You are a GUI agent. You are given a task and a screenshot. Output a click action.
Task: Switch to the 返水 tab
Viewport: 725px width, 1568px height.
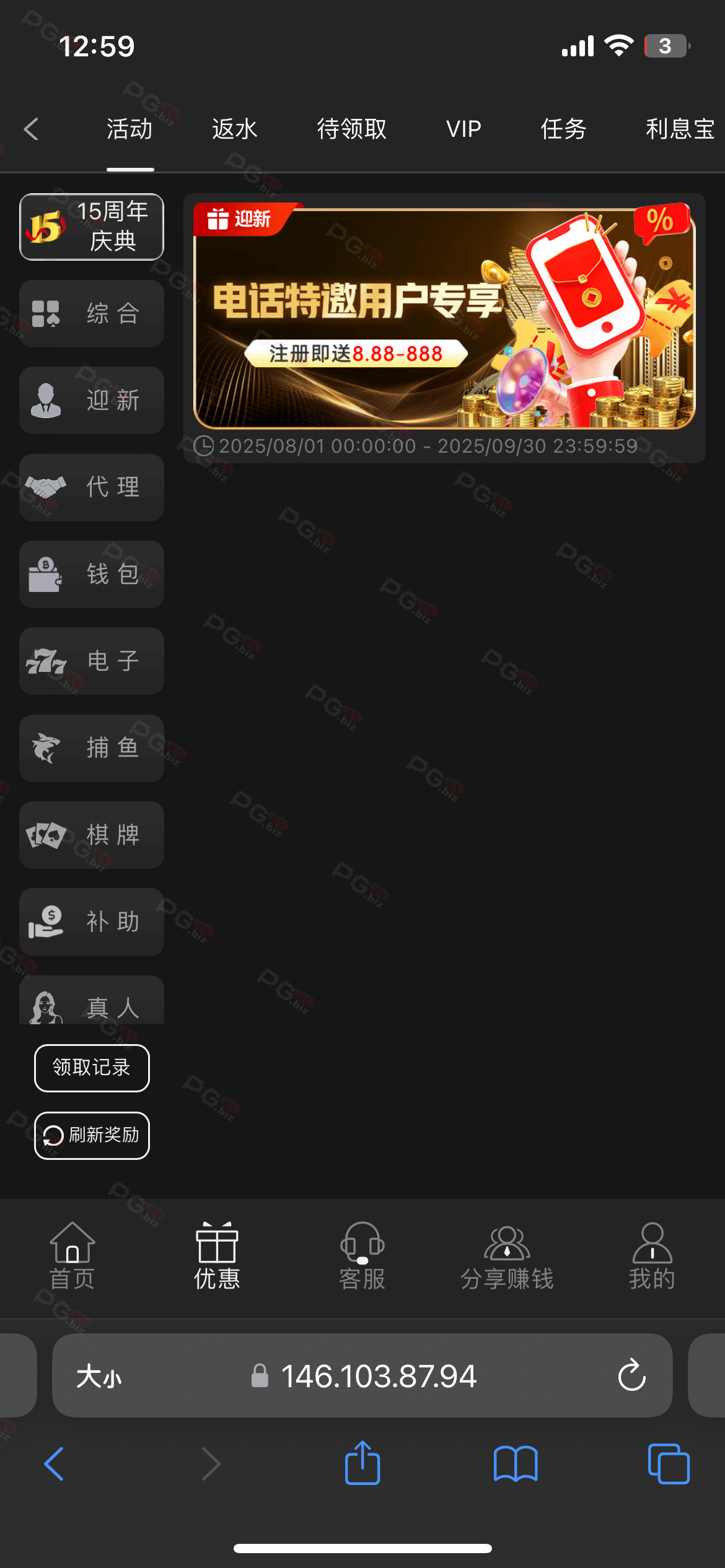[234, 129]
